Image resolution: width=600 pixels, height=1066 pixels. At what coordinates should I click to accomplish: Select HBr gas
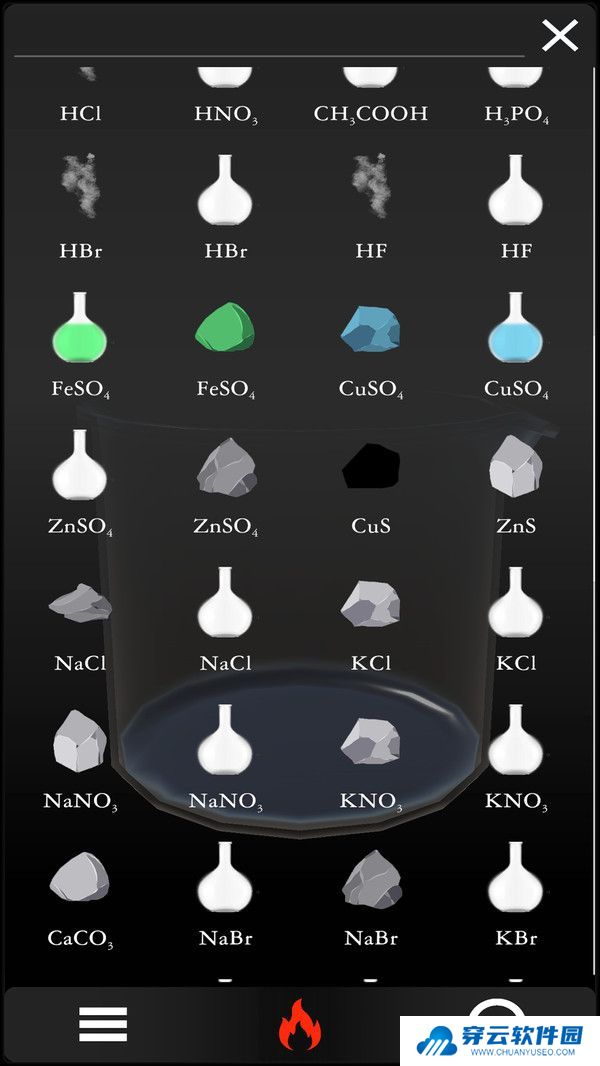(x=80, y=189)
